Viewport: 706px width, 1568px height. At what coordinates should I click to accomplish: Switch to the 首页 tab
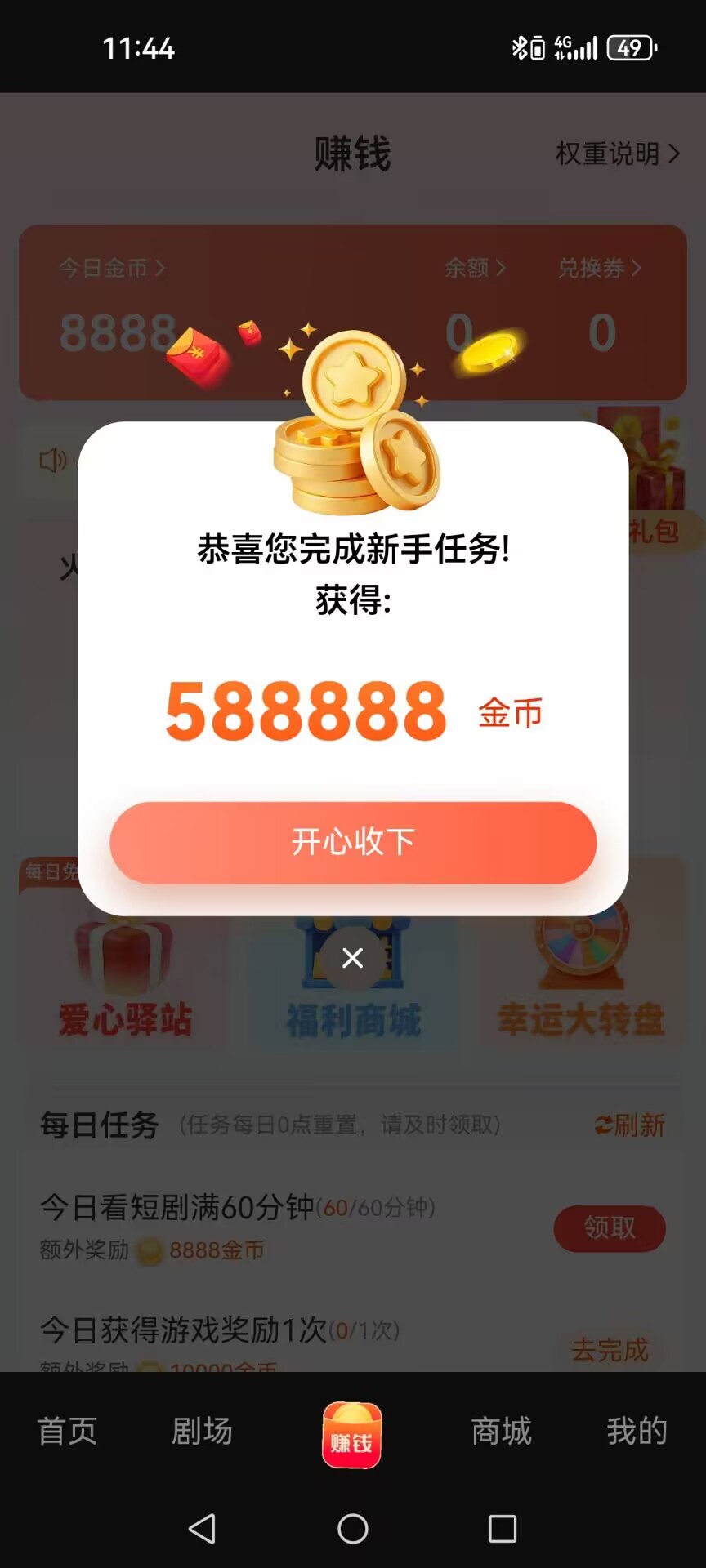coord(67,1431)
